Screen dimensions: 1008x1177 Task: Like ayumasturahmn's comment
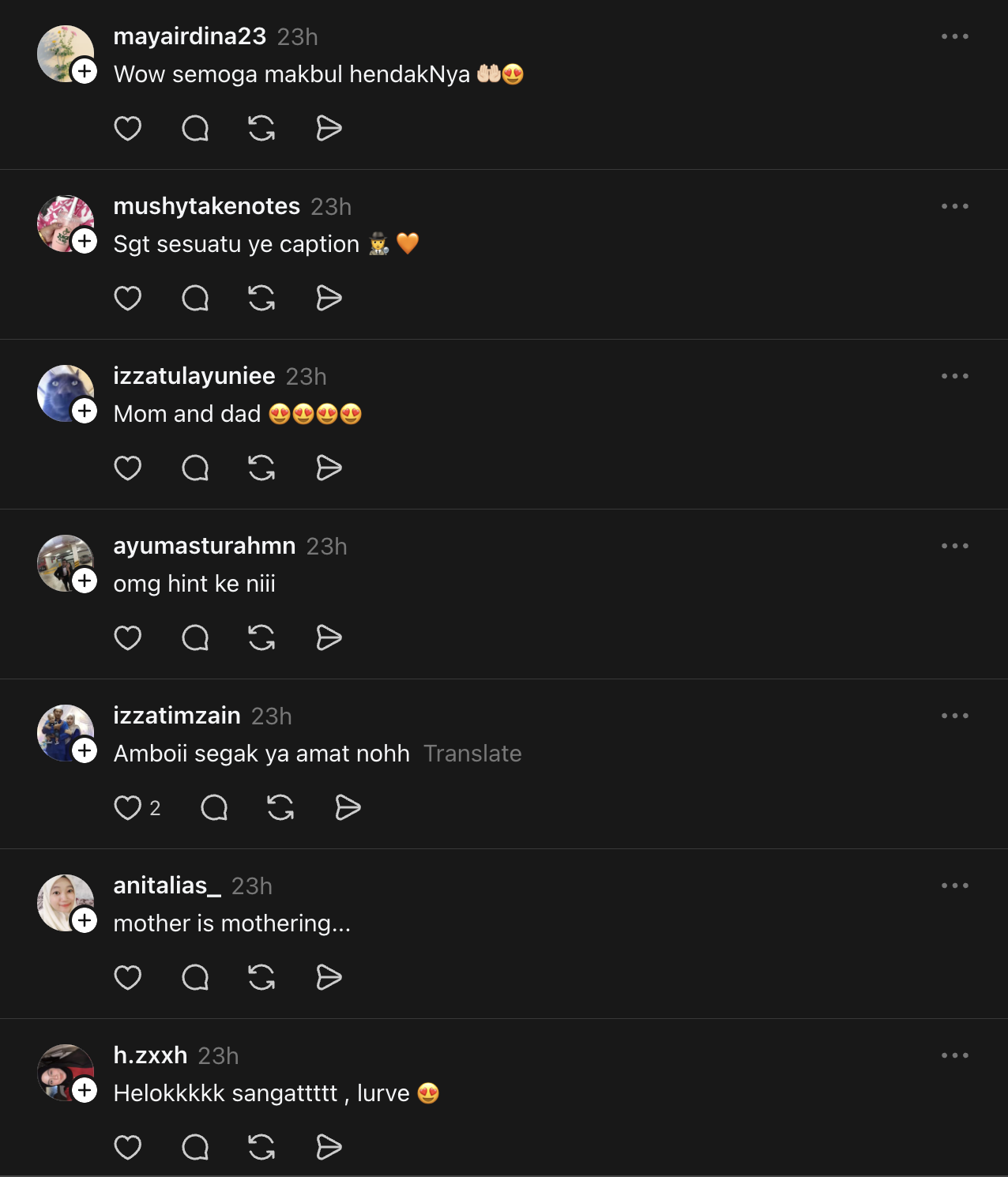pyautogui.click(x=128, y=637)
